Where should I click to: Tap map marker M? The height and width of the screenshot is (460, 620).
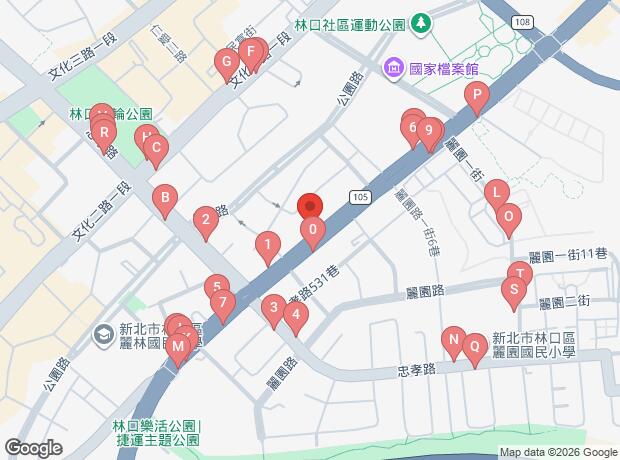point(178,347)
